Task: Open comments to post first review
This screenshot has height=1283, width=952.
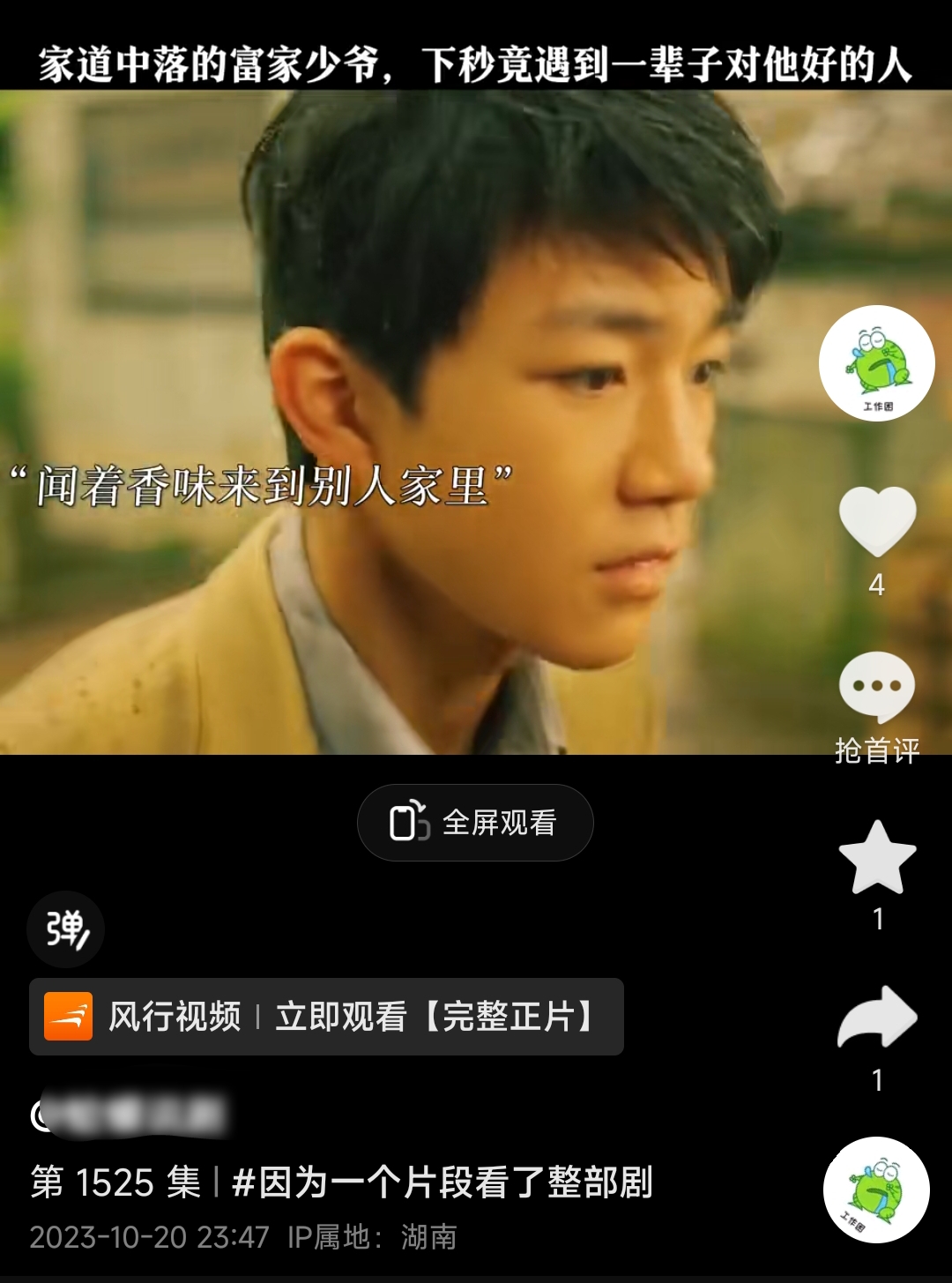Action: pyautogui.click(x=877, y=686)
